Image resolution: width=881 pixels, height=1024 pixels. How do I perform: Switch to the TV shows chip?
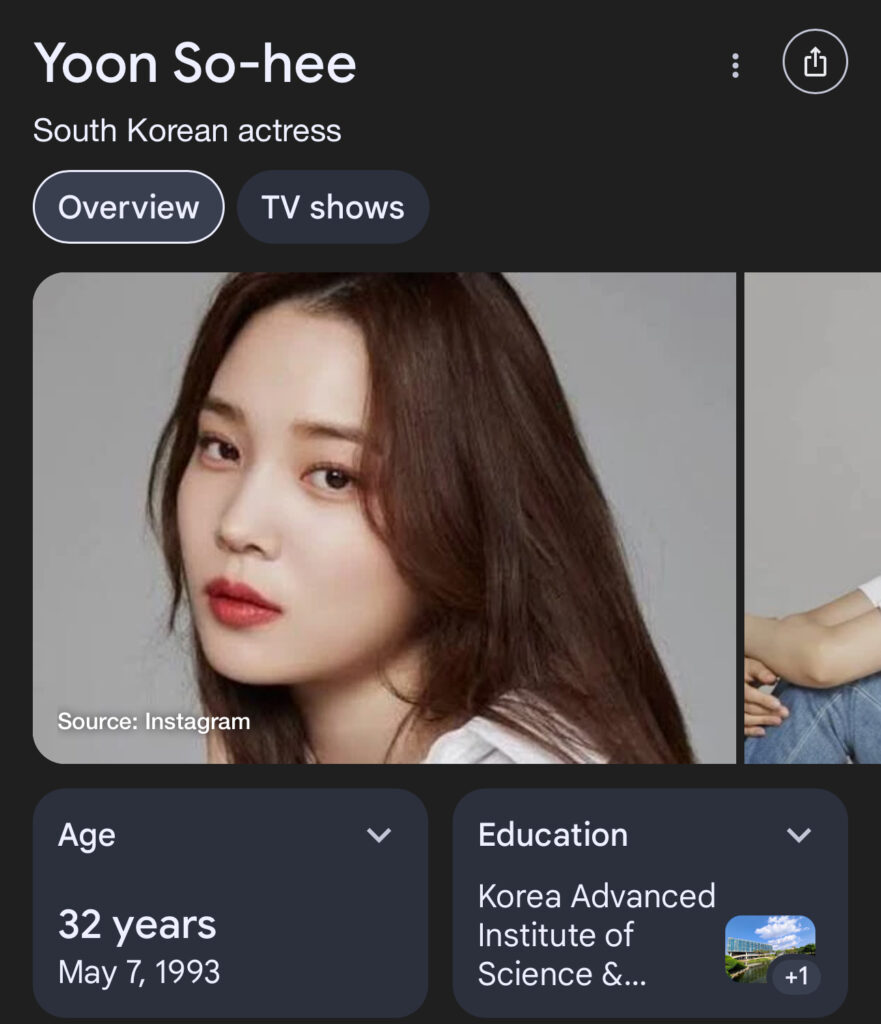coord(333,207)
